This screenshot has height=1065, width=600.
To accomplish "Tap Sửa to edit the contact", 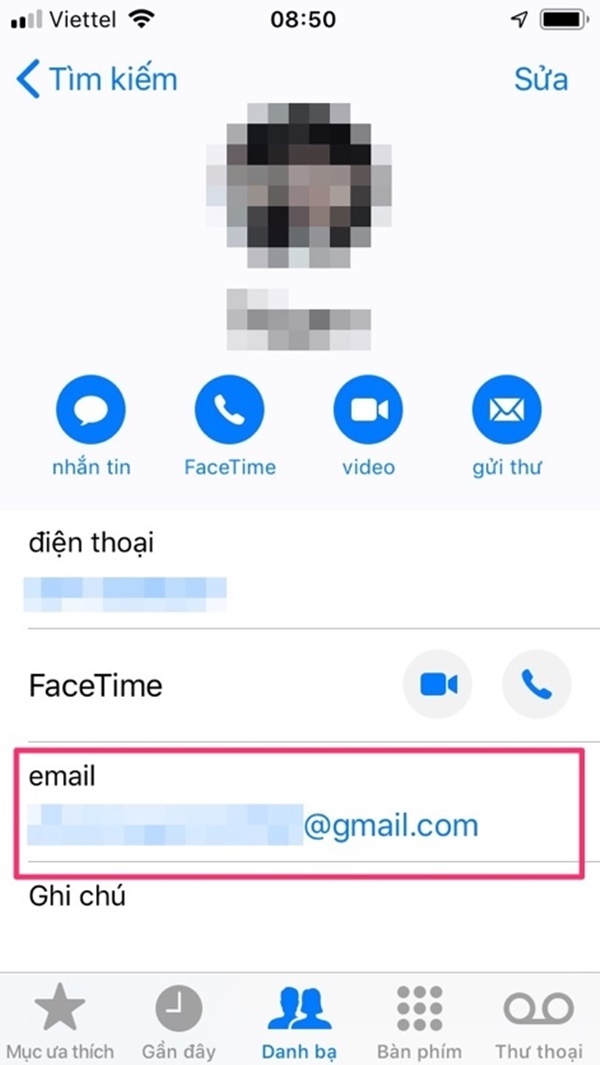I will point(541,79).
